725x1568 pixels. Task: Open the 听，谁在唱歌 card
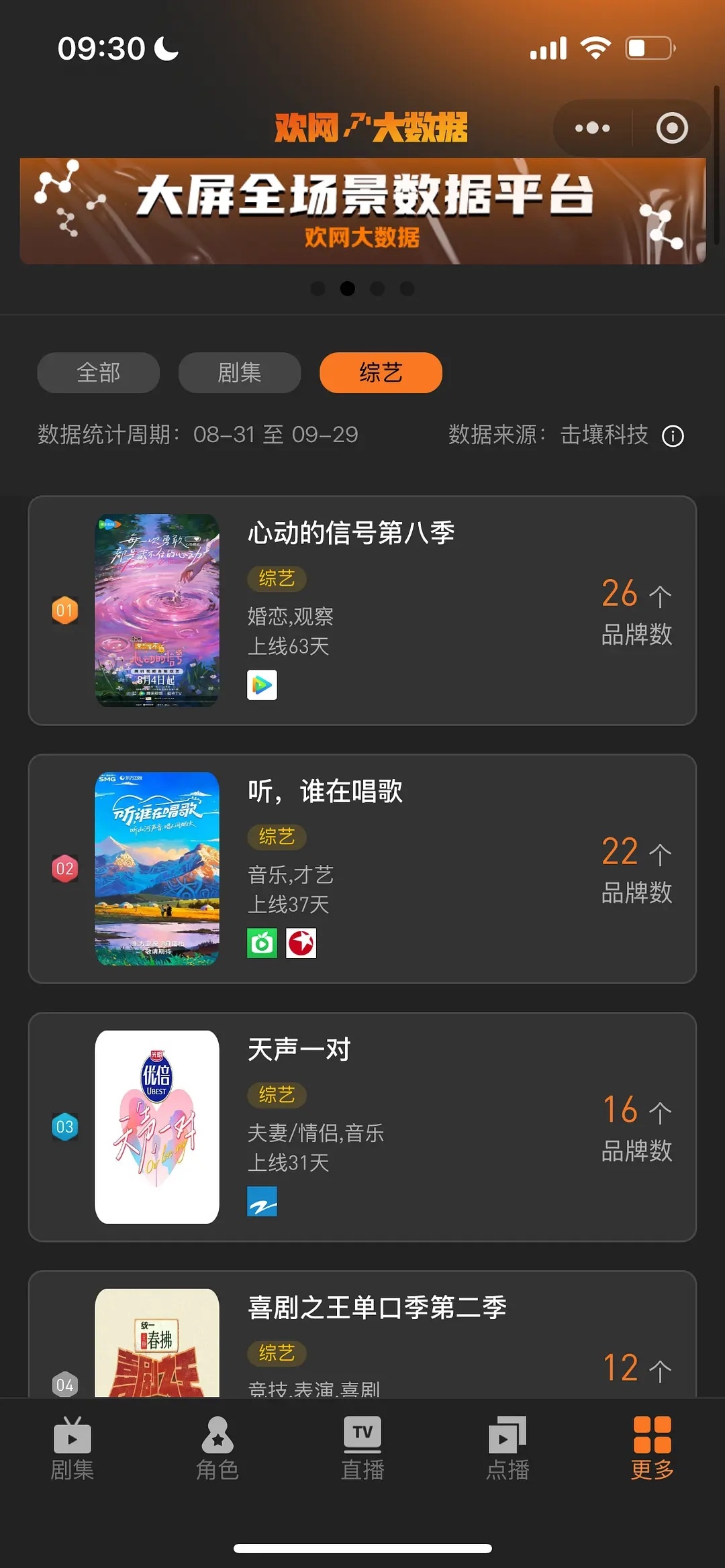coord(362,869)
